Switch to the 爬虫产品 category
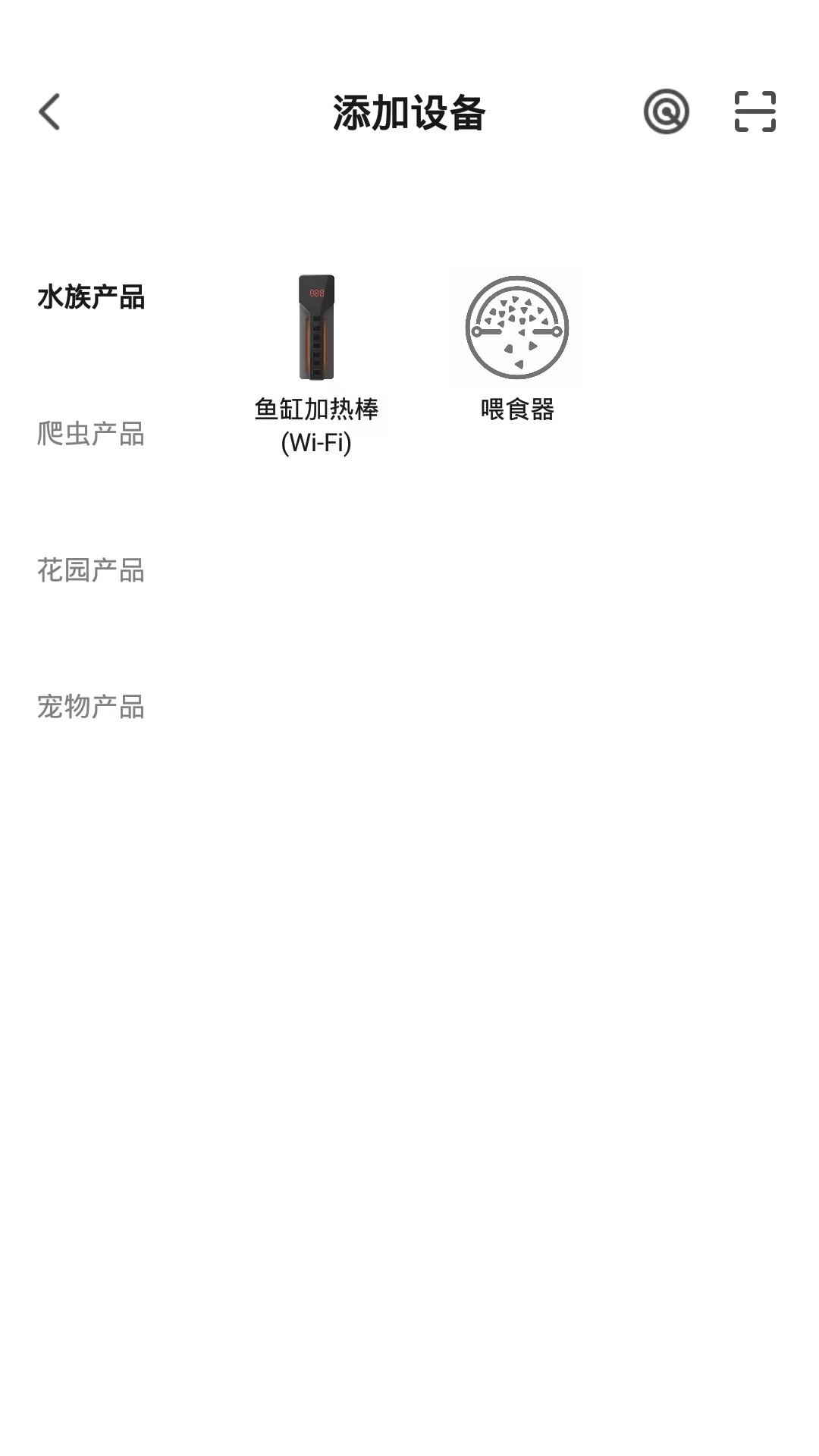 point(91,434)
